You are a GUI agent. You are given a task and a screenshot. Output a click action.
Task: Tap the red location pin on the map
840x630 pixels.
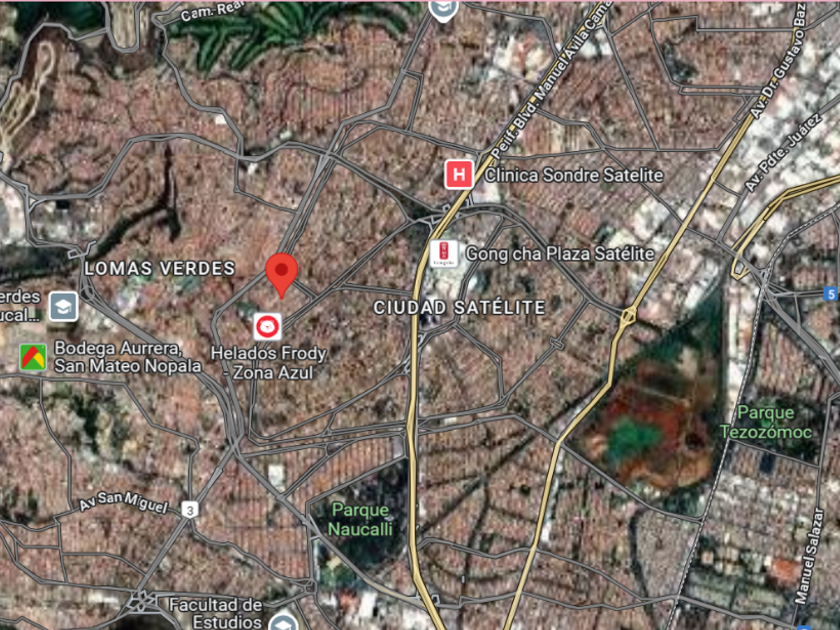pyautogui.click(x=282, y=272)
